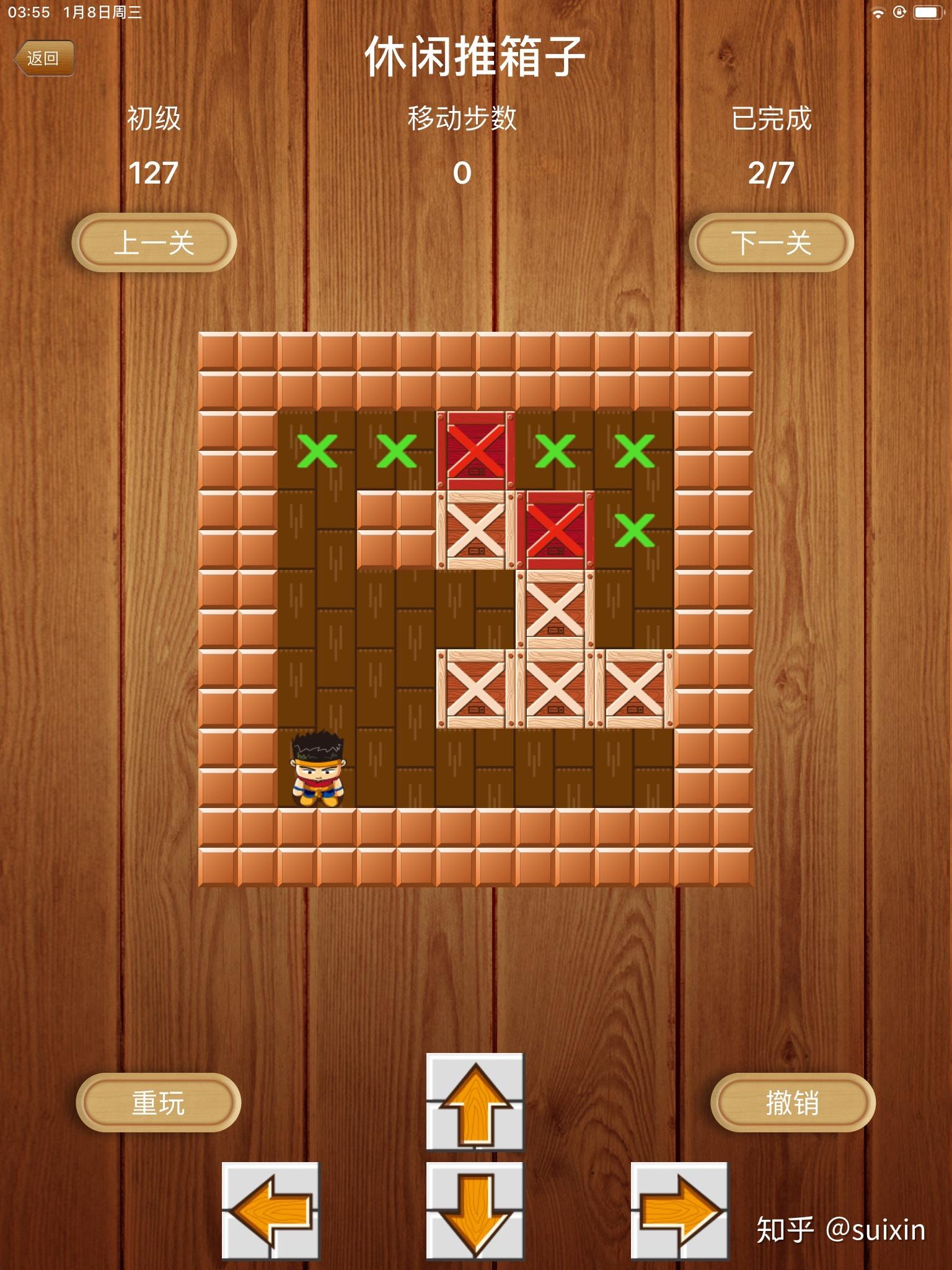Skip to the next level (下一关)
952x1270 pixels.
[771, 242]
